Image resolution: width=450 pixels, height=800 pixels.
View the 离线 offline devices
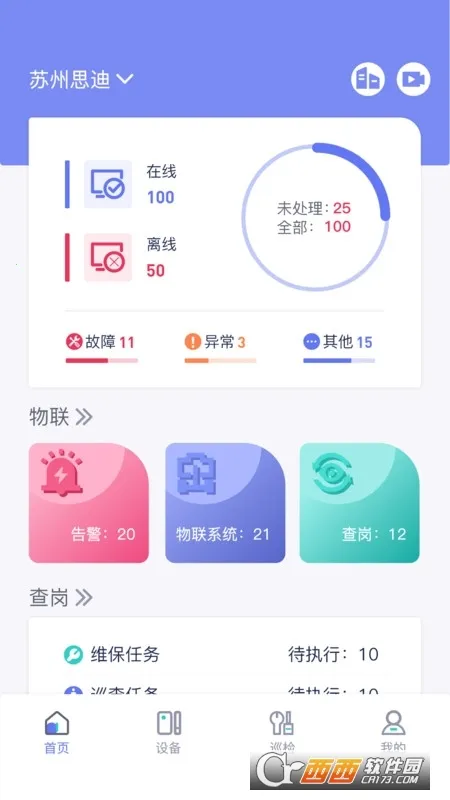121,257
